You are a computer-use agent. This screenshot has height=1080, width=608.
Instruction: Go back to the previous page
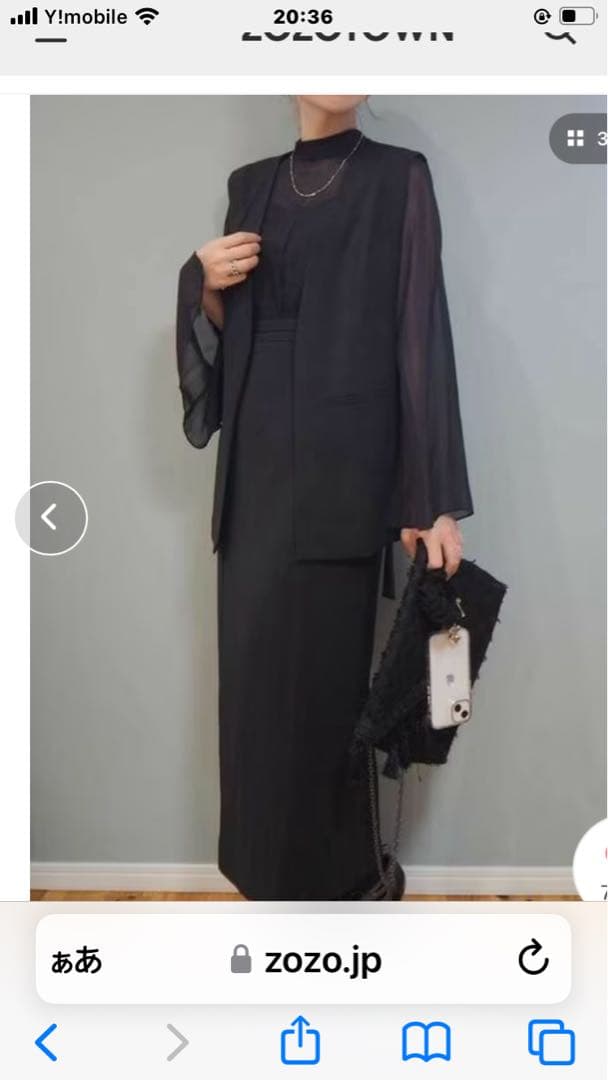click(x=46, y=1043)
